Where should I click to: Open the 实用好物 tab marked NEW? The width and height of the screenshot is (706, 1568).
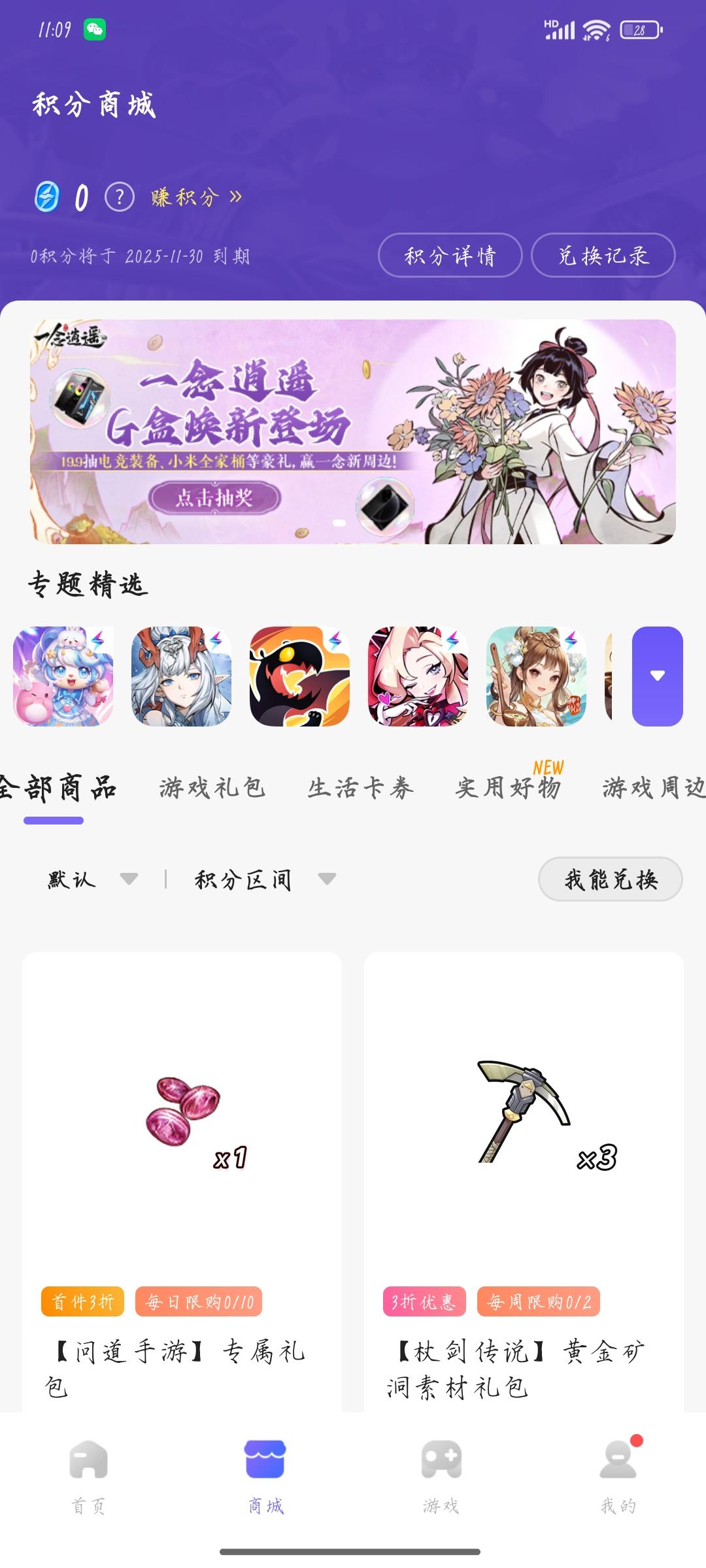[511, 789]
